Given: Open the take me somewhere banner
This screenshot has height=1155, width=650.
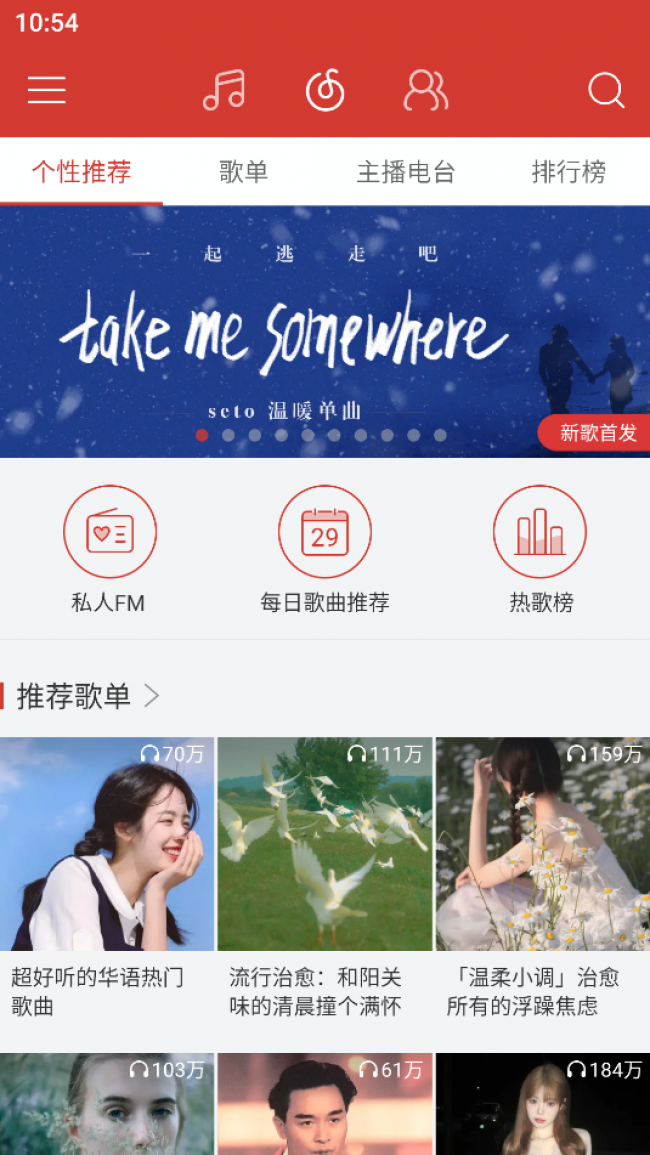Looking at the screenshot, I should coord(300,330).
